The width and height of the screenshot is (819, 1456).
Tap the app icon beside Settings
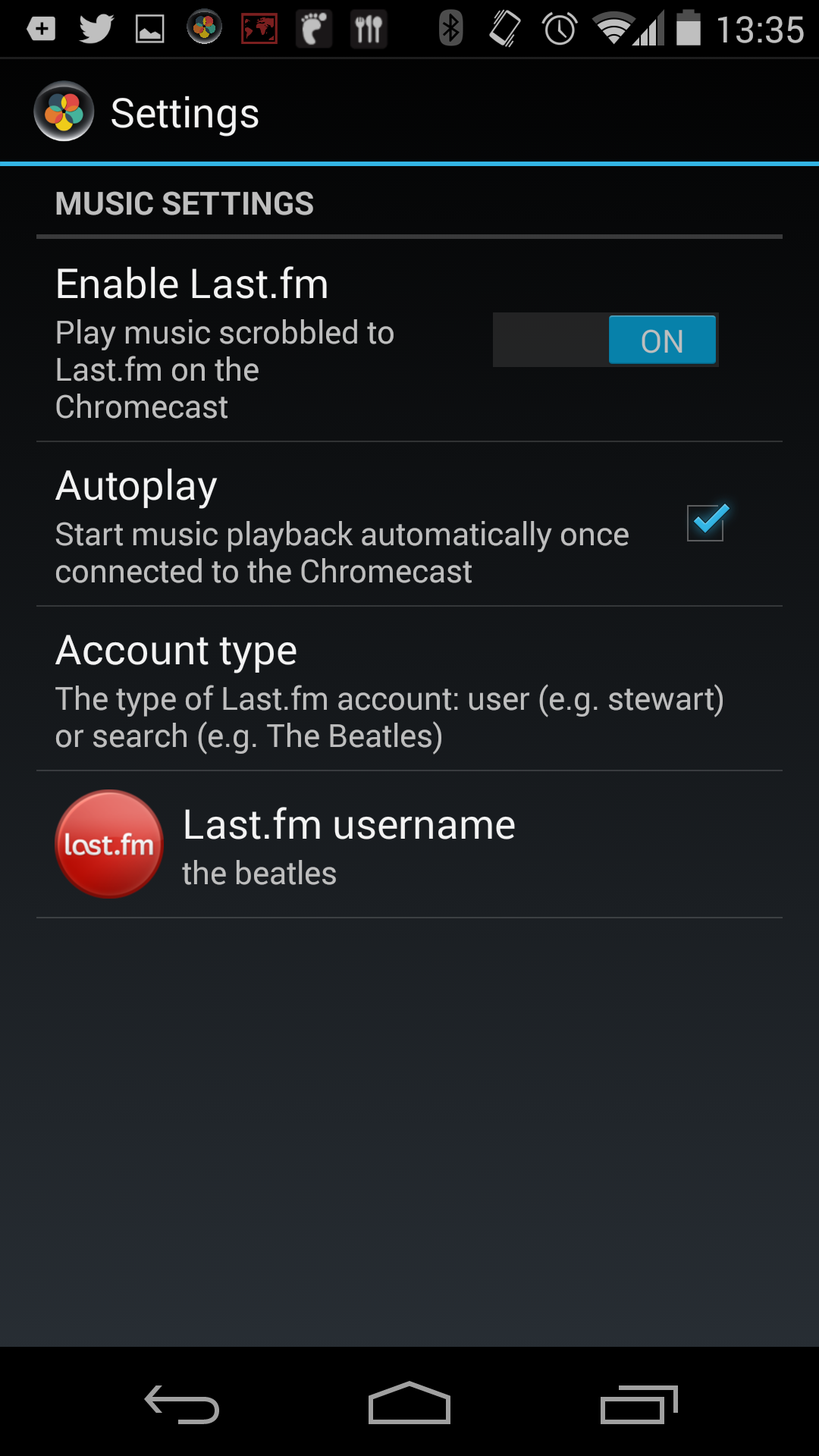[x=64, y=111]
